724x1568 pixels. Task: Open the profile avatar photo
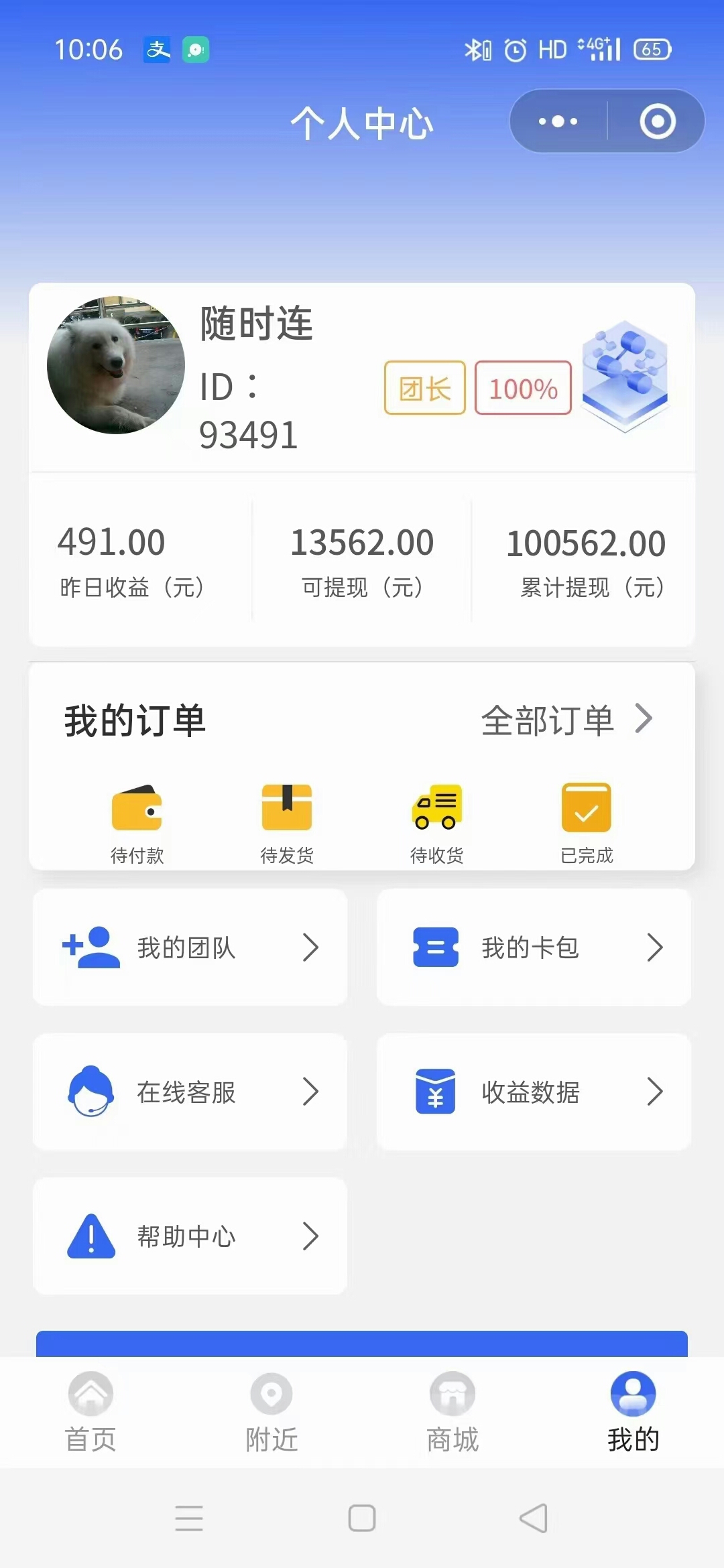point(116,365)
